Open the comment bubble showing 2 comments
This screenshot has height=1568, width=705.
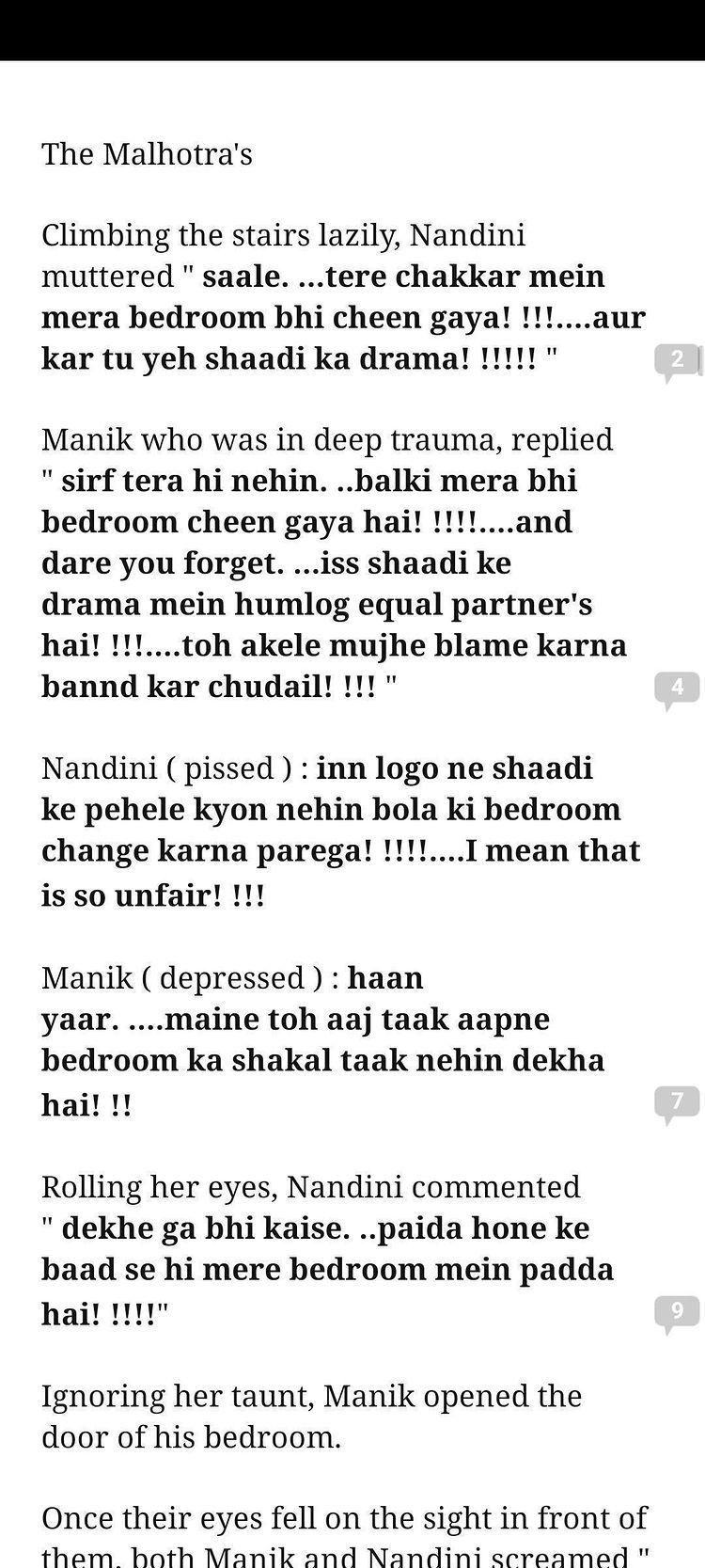click(x=677, y=362)
